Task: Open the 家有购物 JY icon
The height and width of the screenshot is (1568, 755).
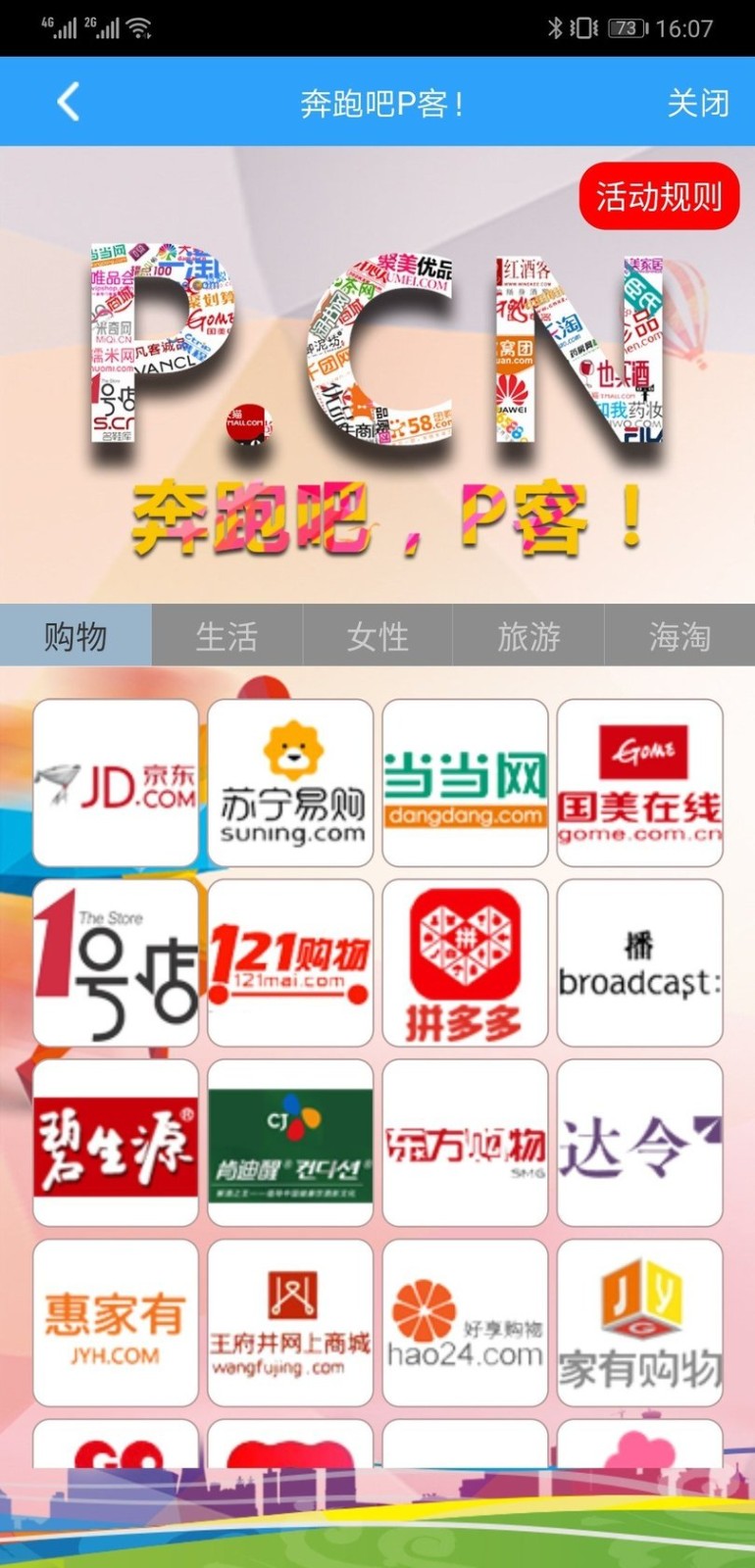Action: [638, 1322]
